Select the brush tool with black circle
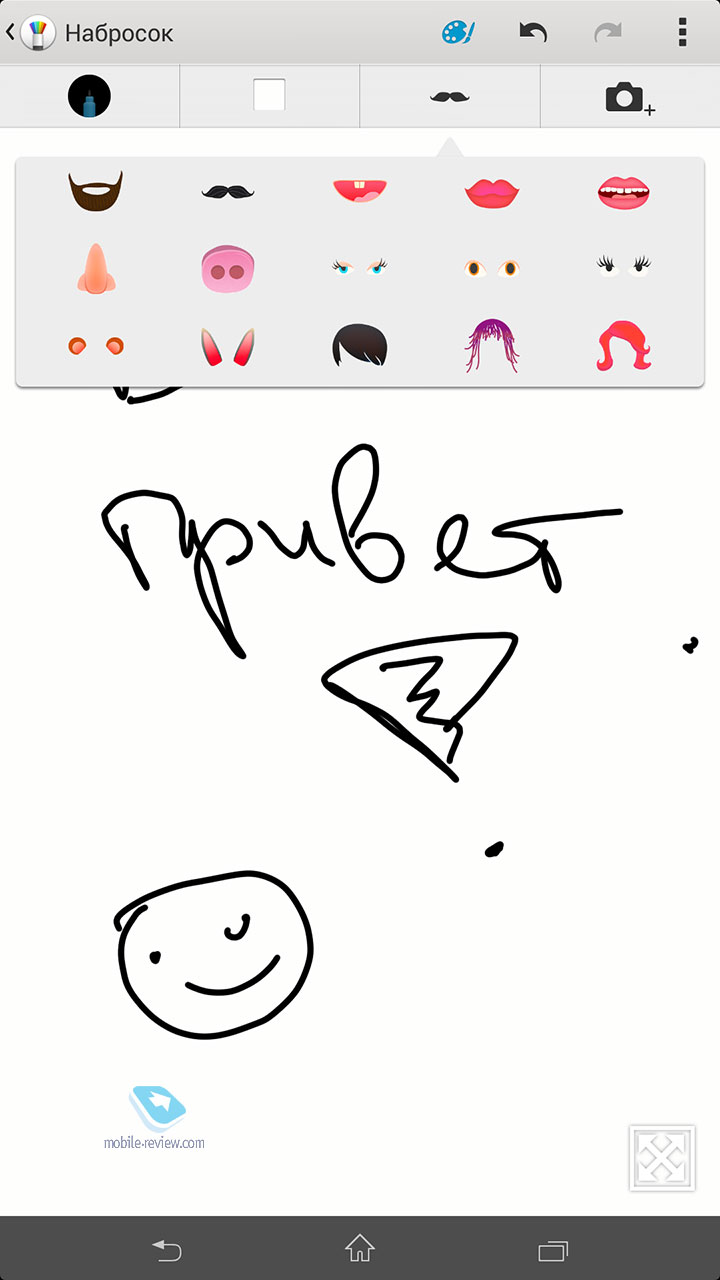 (x=89, y=97)
